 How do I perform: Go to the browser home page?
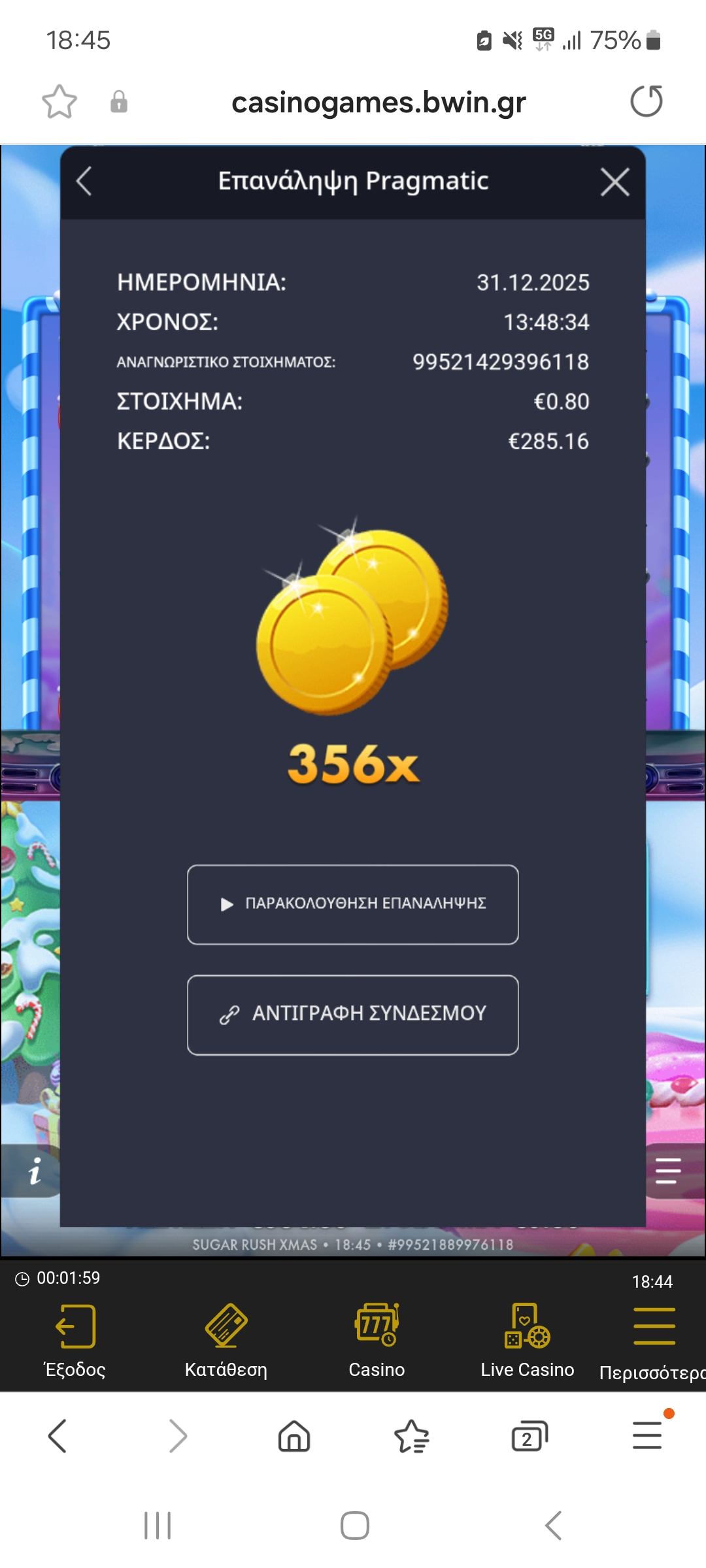point(294,1436)
